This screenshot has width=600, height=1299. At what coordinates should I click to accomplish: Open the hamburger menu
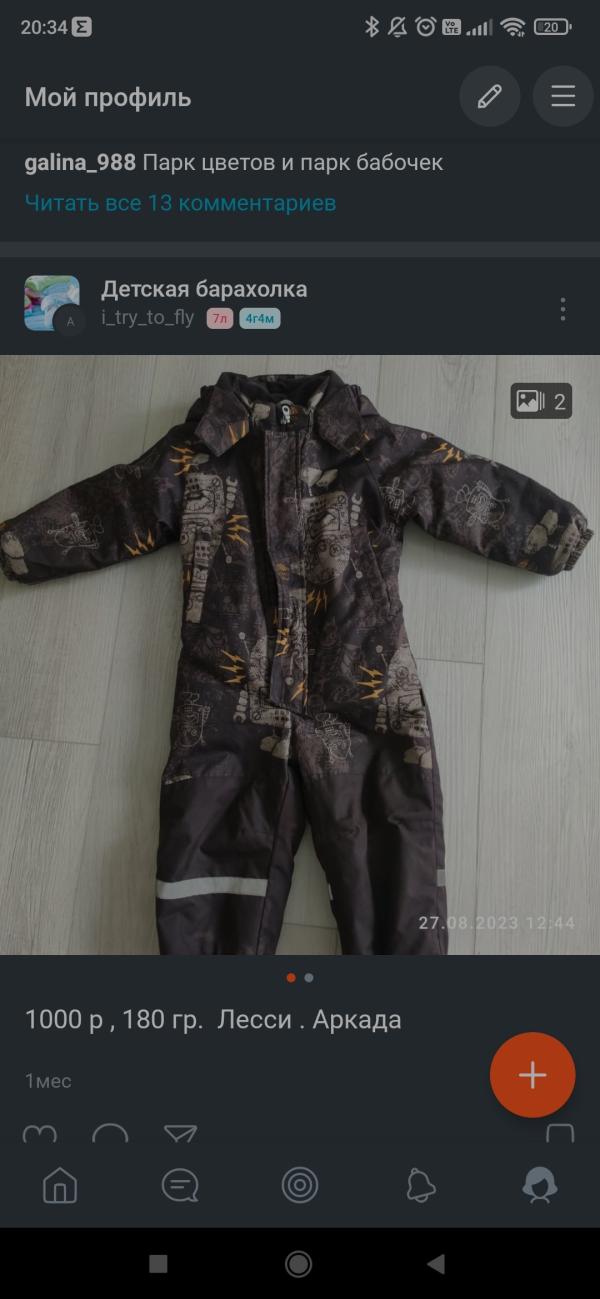pyautogui.click(x=563, y=97)
